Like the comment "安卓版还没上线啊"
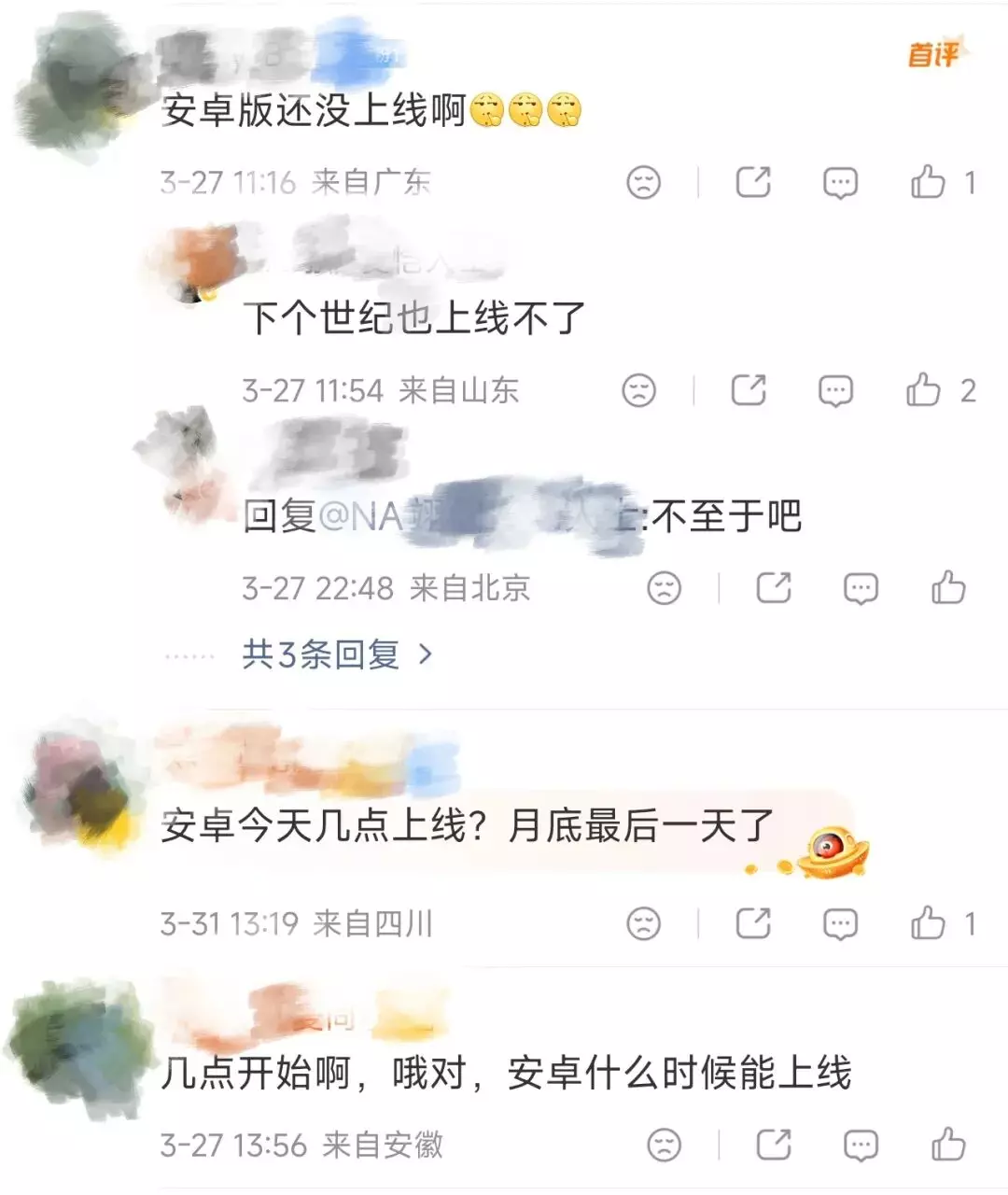This screenshot has height=1195, width=1008. tap(928, 181)
